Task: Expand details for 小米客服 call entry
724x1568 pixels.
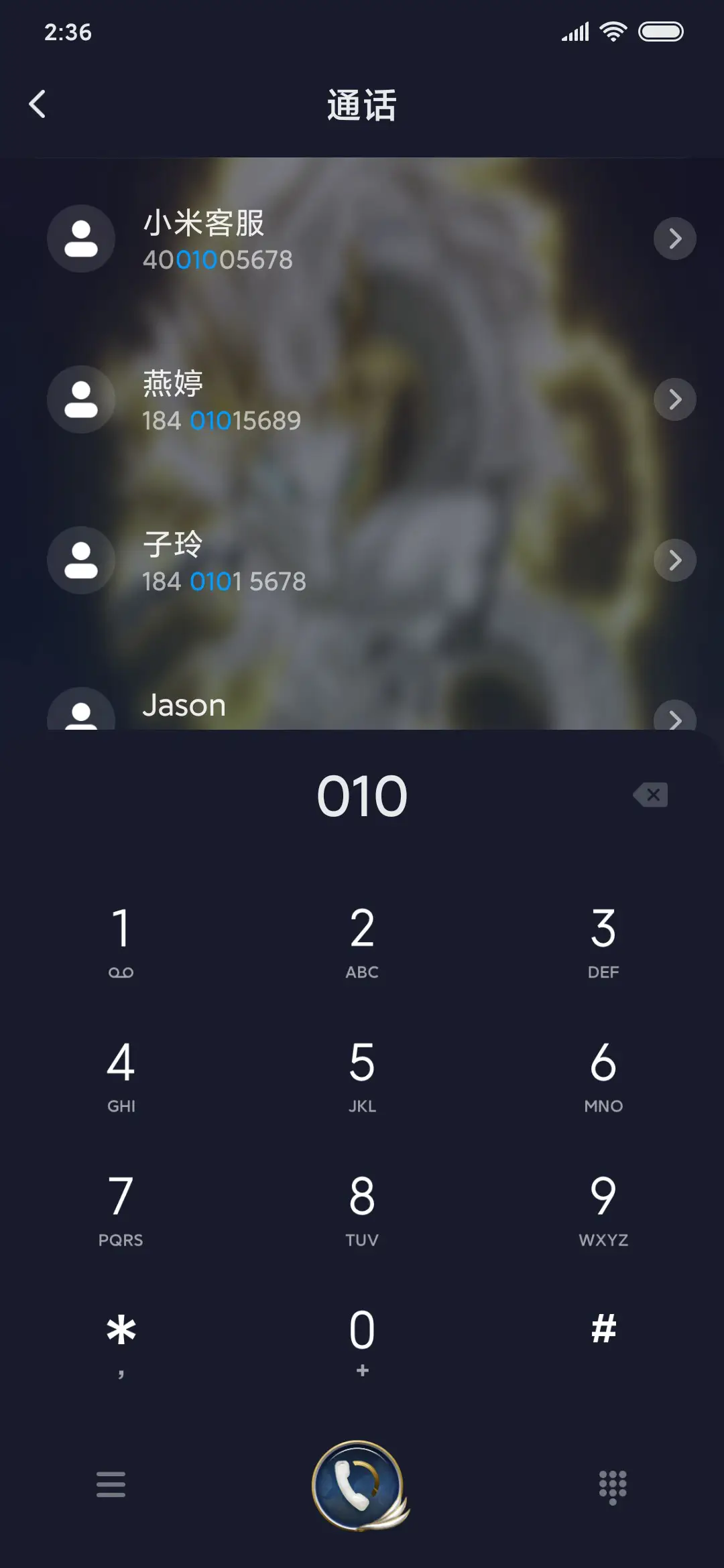Action: coord(675,239)
